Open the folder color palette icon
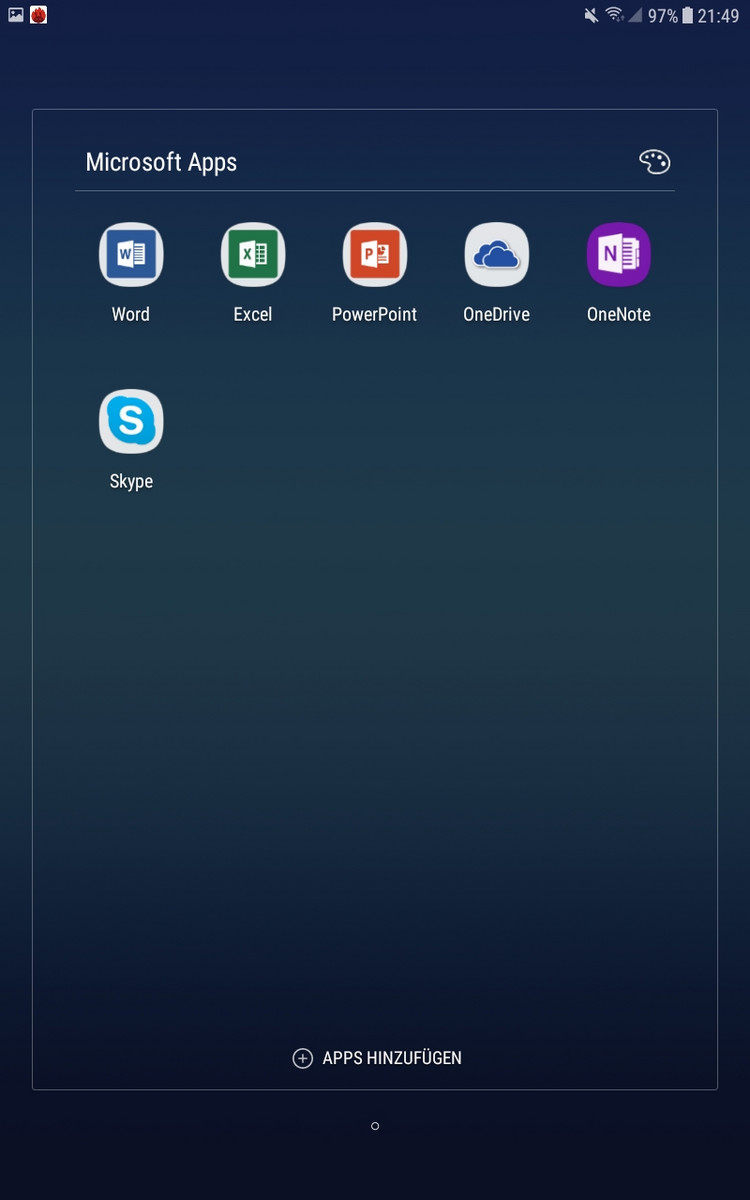750x1200 pixels. click(655, 162)
